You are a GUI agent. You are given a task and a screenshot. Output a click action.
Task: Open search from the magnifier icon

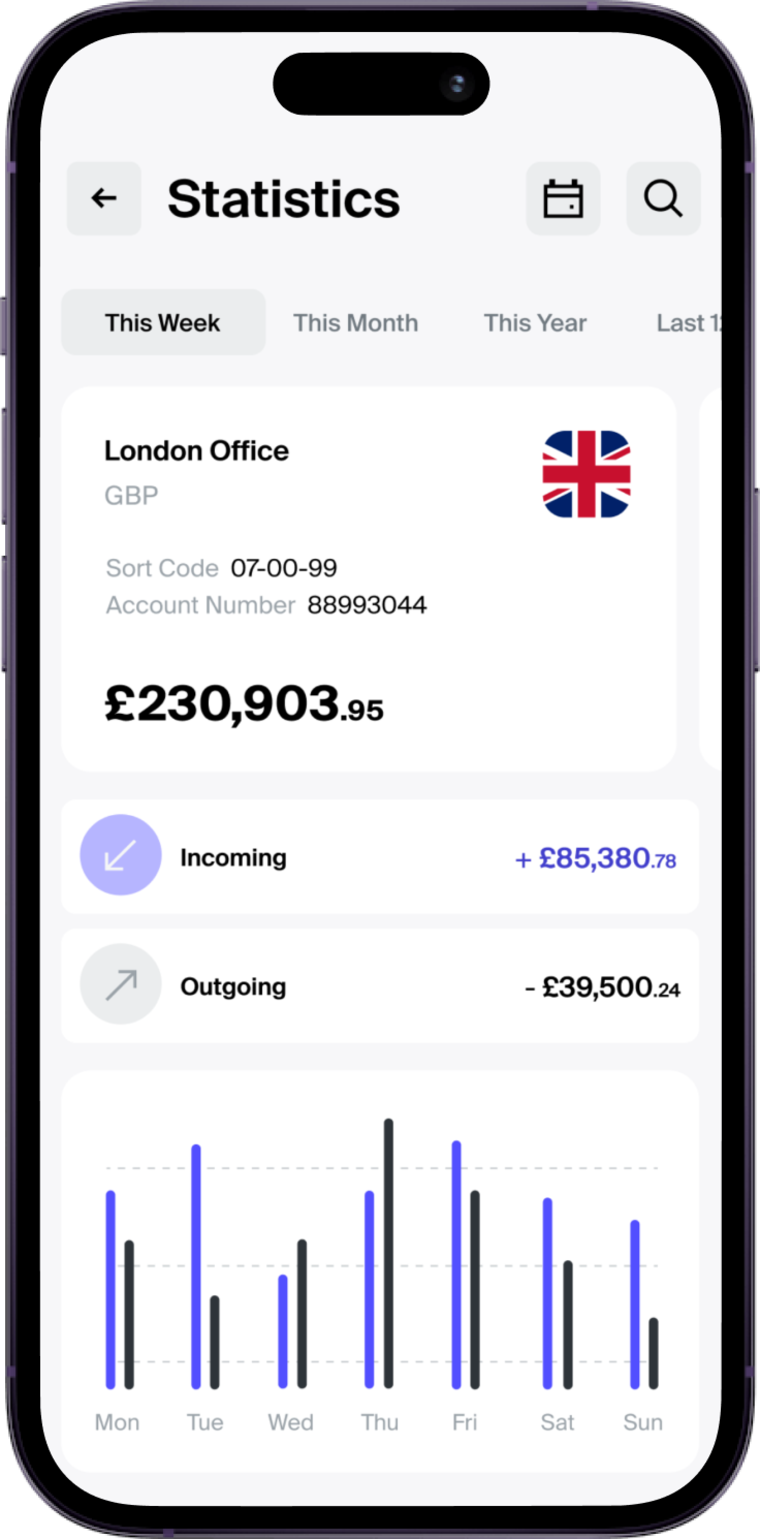(x=663, y=198)
